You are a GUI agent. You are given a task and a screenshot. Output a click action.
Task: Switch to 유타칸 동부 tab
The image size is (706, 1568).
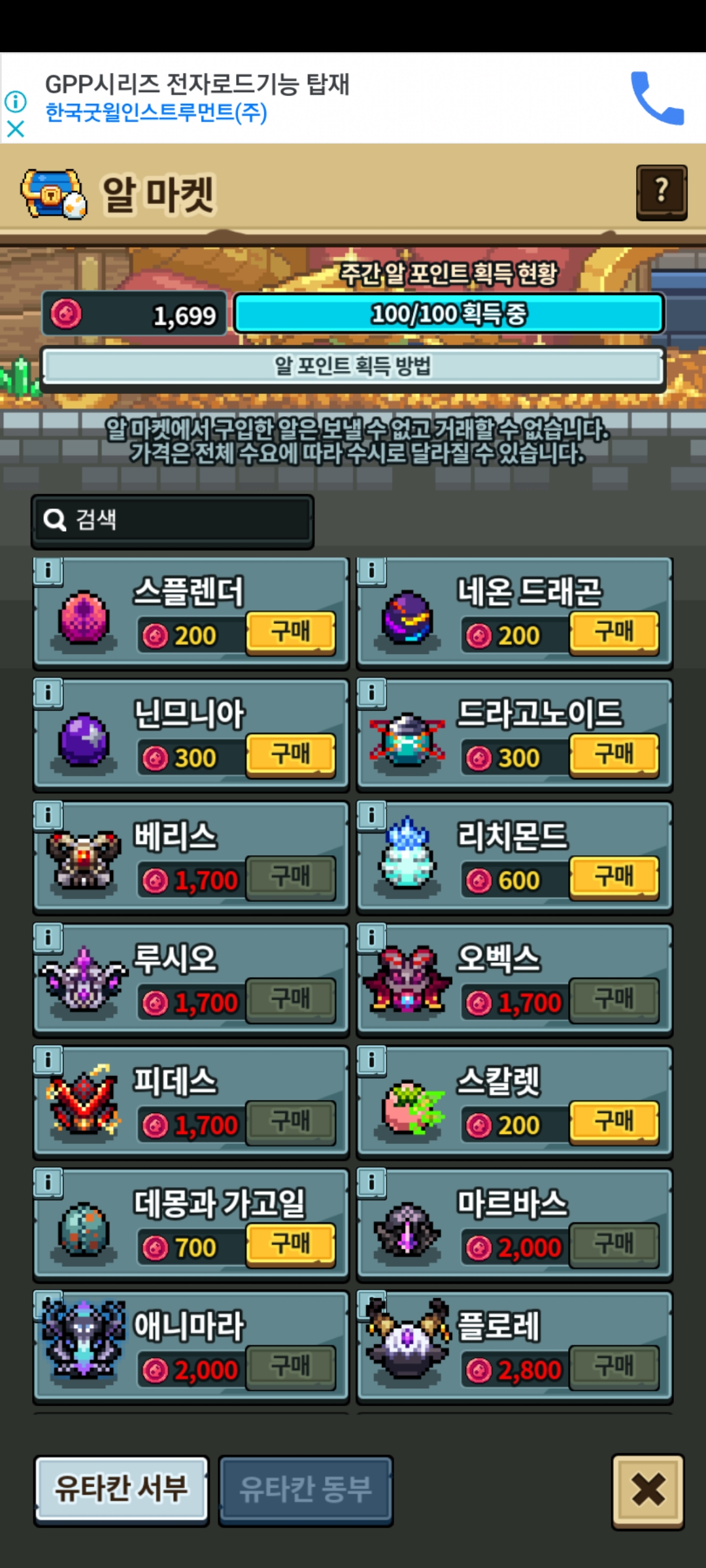click(x=305, y=1490)
